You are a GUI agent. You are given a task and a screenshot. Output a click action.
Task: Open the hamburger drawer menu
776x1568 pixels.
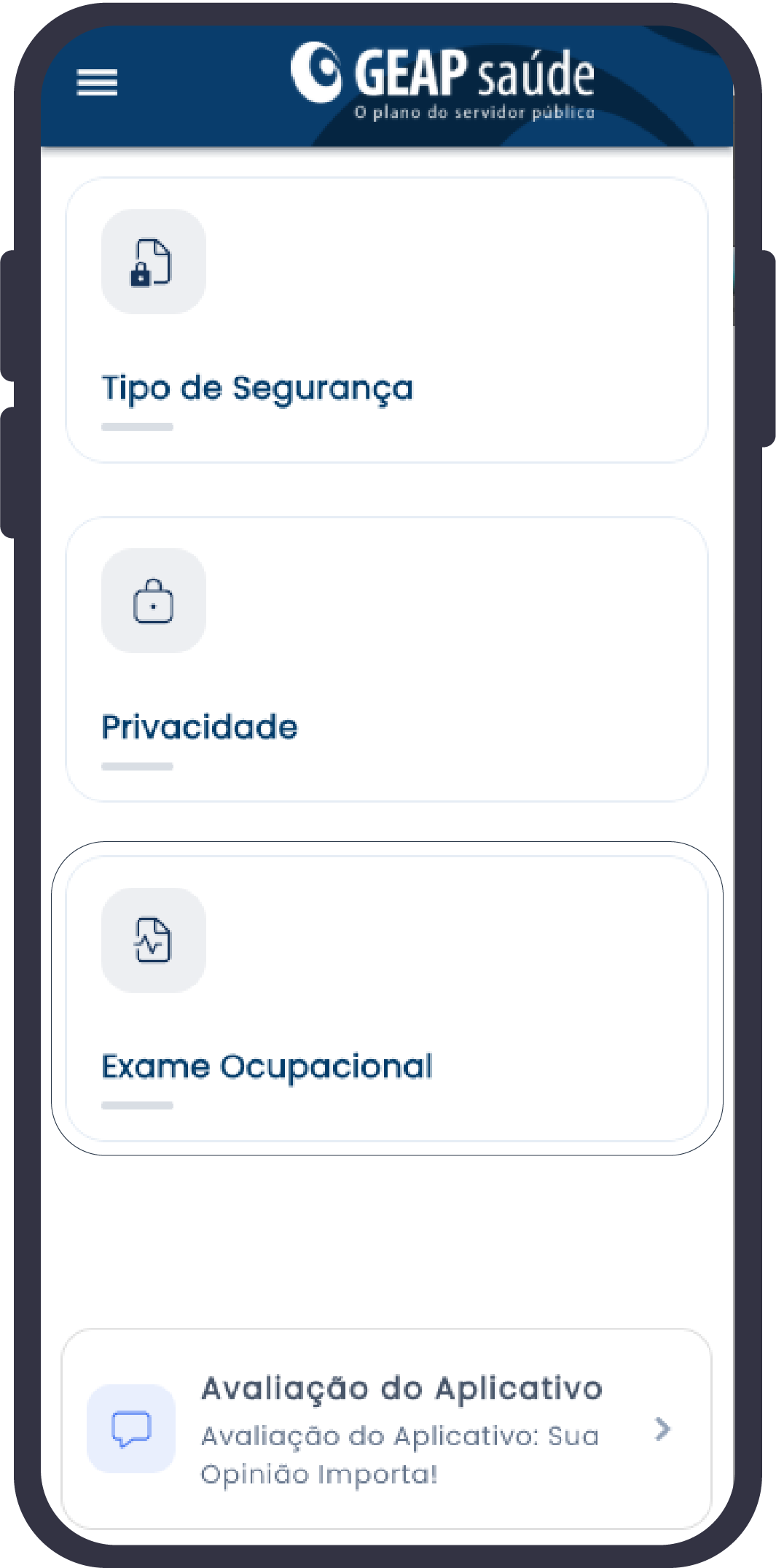(x=97, y=82)
